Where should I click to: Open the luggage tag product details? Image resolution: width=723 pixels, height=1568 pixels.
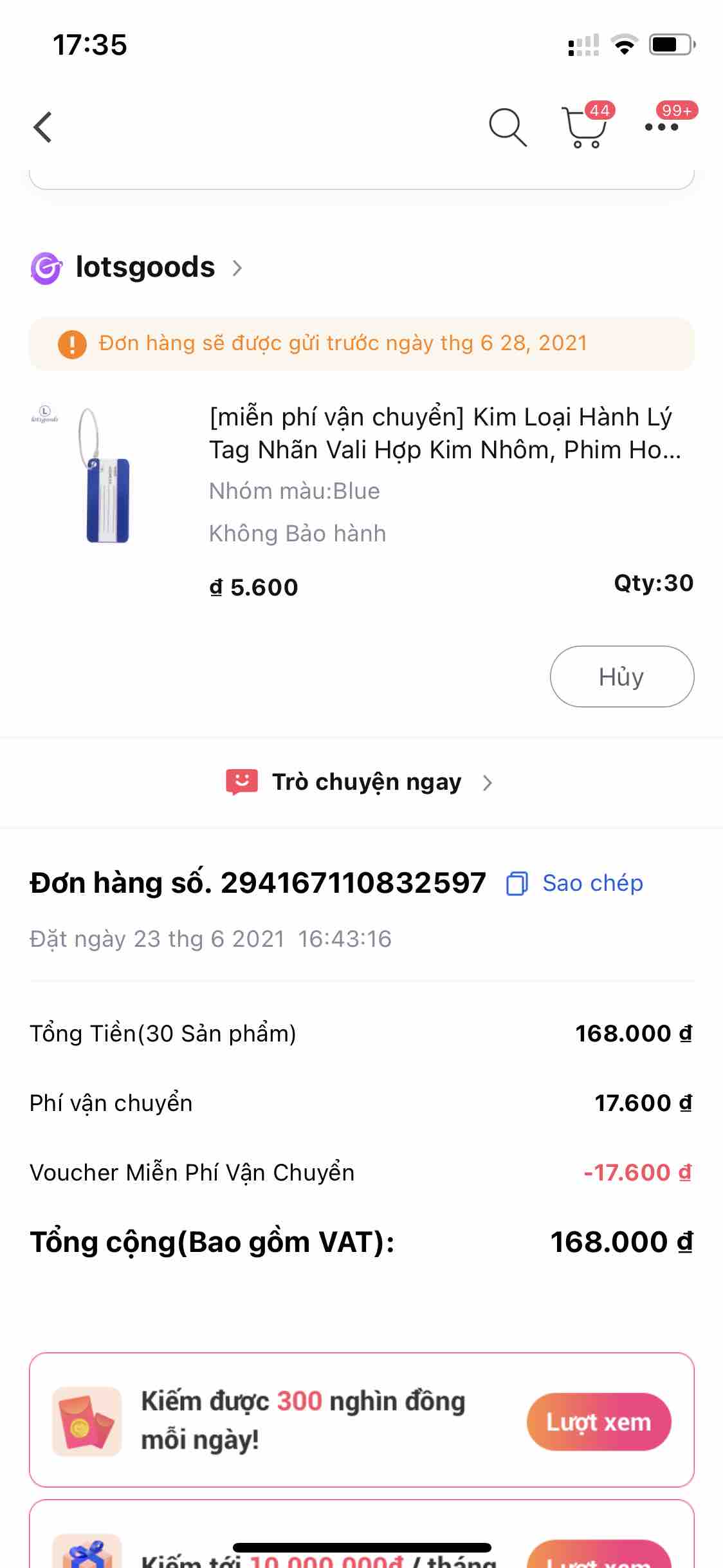pos(444,433)
